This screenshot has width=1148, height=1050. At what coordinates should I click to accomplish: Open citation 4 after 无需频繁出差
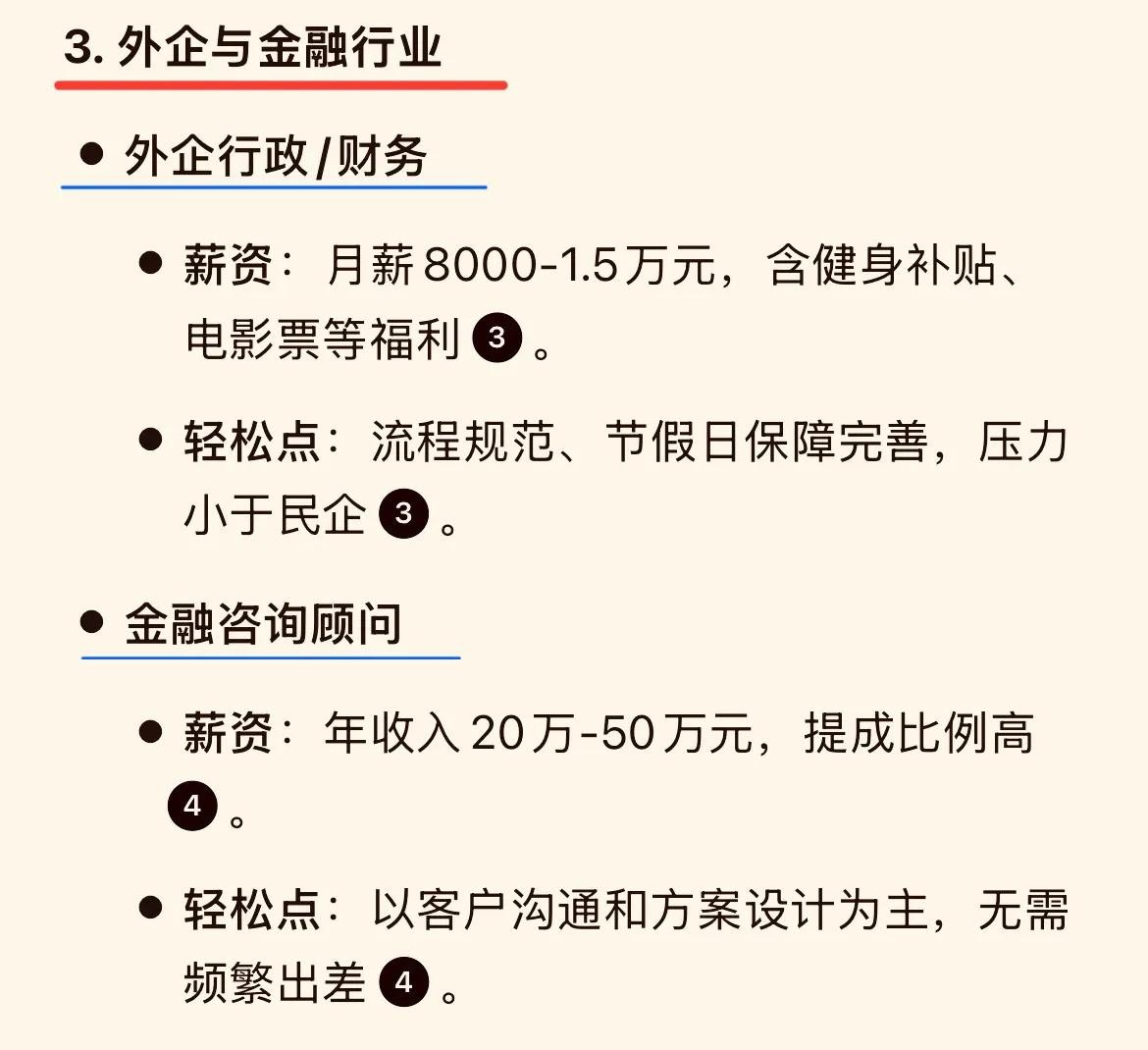(403, 982)
